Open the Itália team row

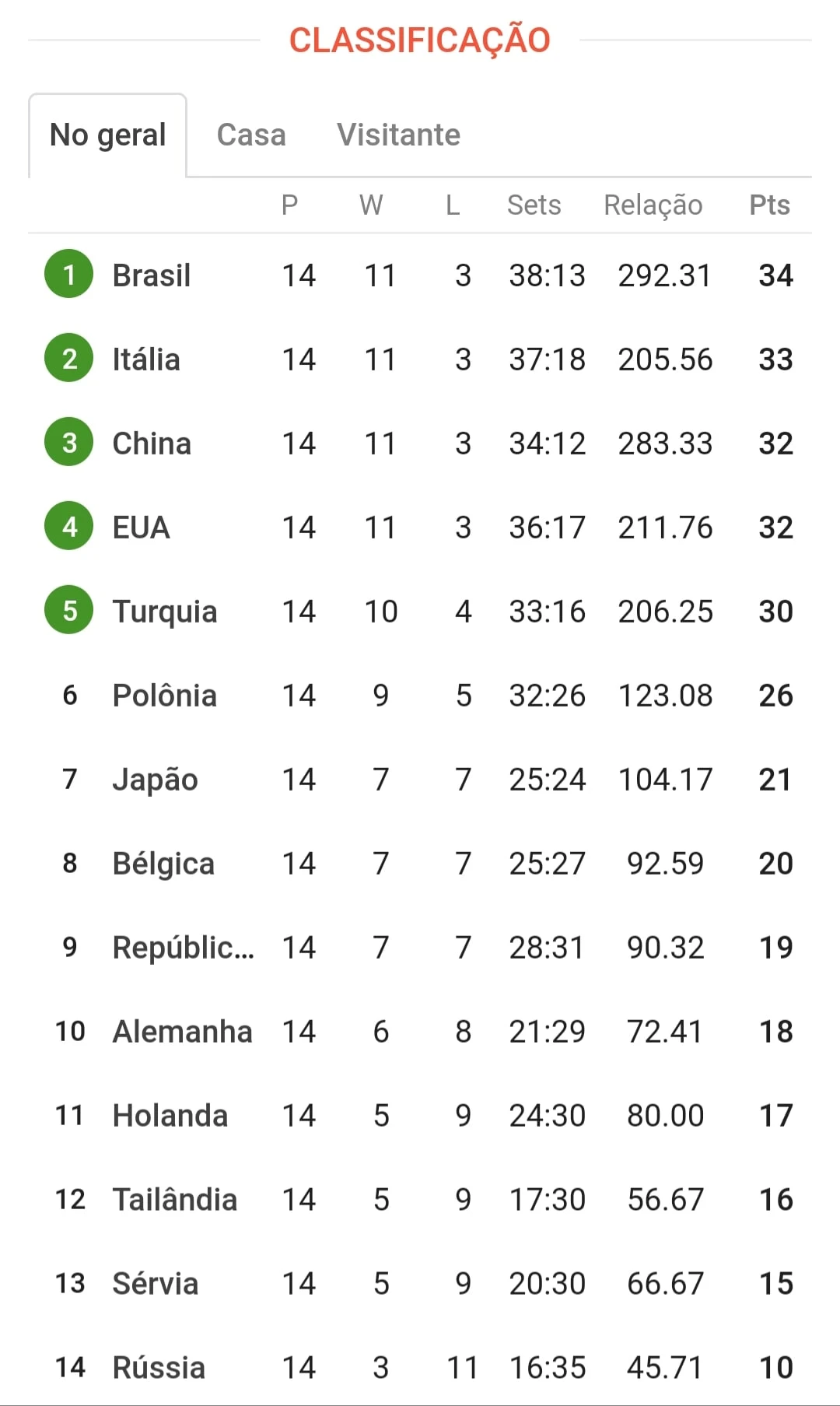420,359
